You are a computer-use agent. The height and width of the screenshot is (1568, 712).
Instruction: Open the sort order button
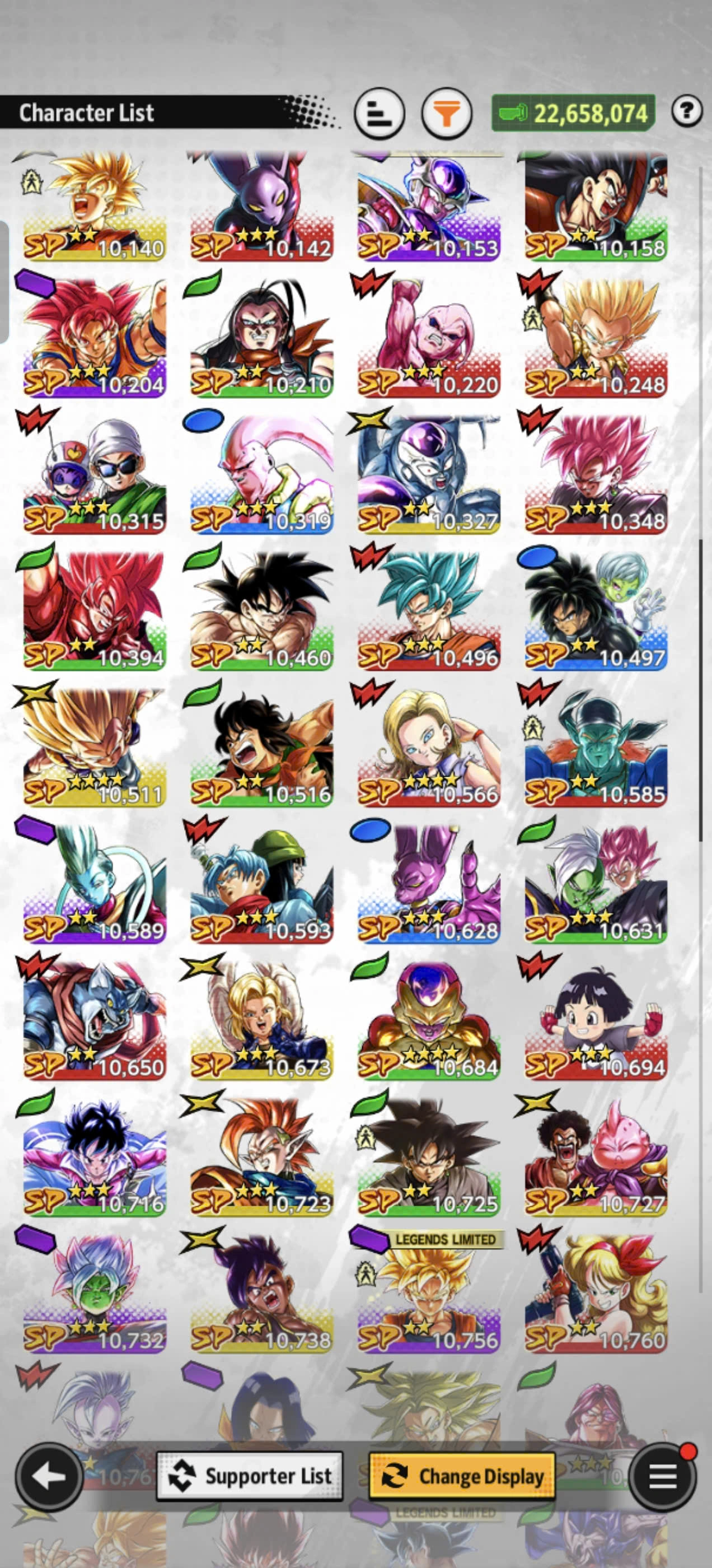(379, 113)
